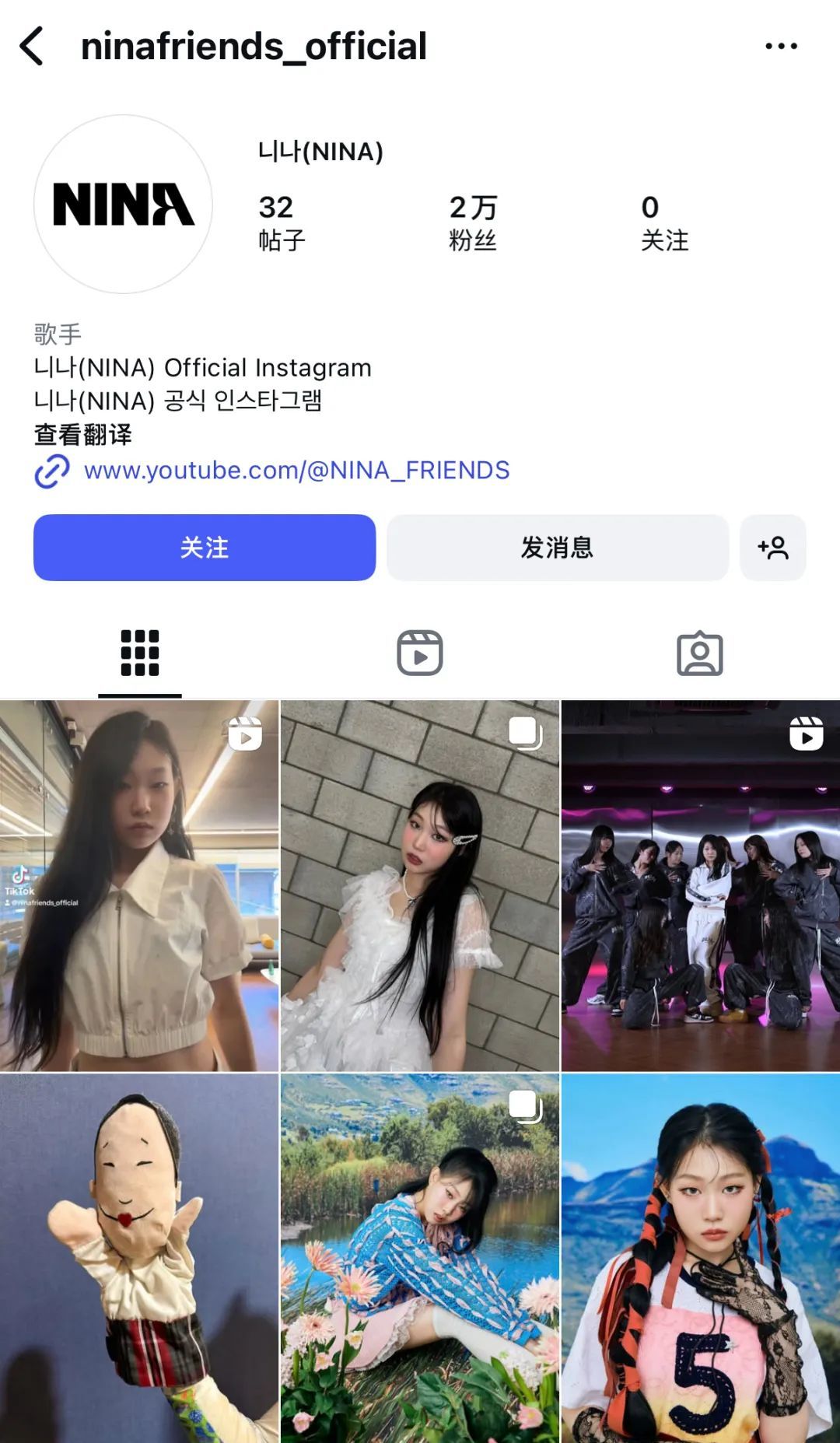Tap 发消息 to send a message
840x1443 pixels.
[x=558, y=548]
